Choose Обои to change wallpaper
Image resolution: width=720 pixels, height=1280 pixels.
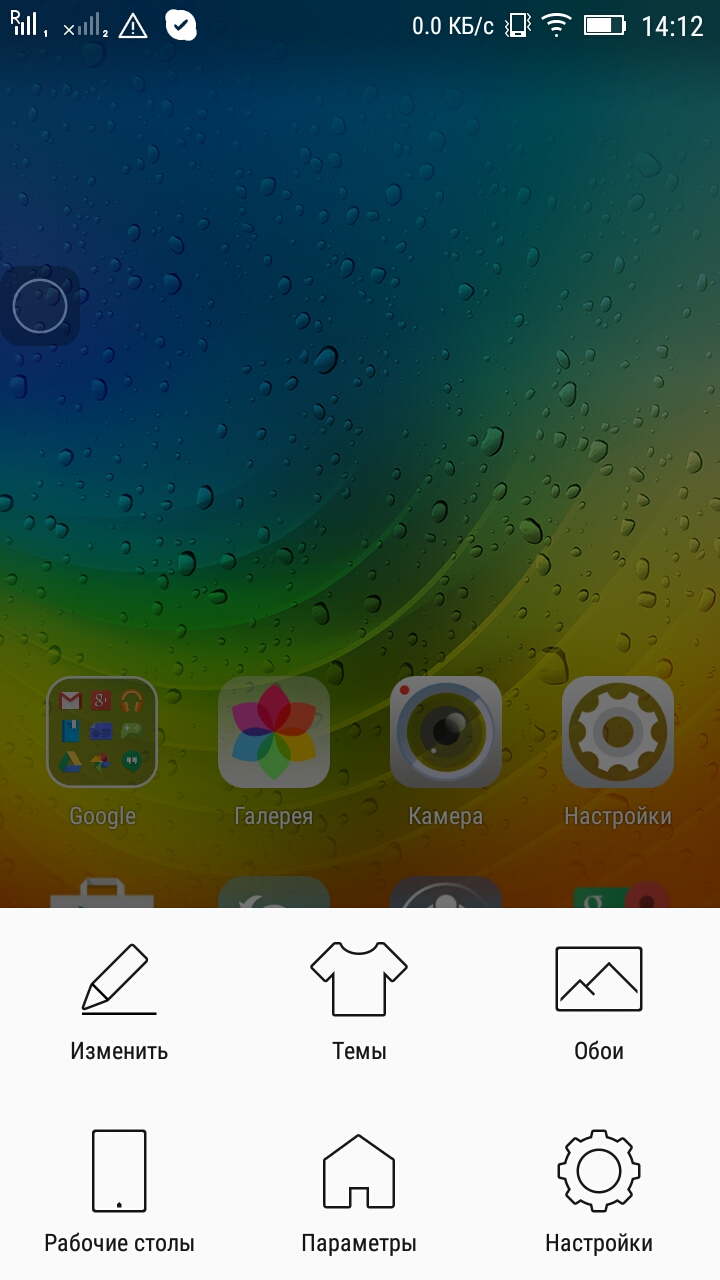599,1001
